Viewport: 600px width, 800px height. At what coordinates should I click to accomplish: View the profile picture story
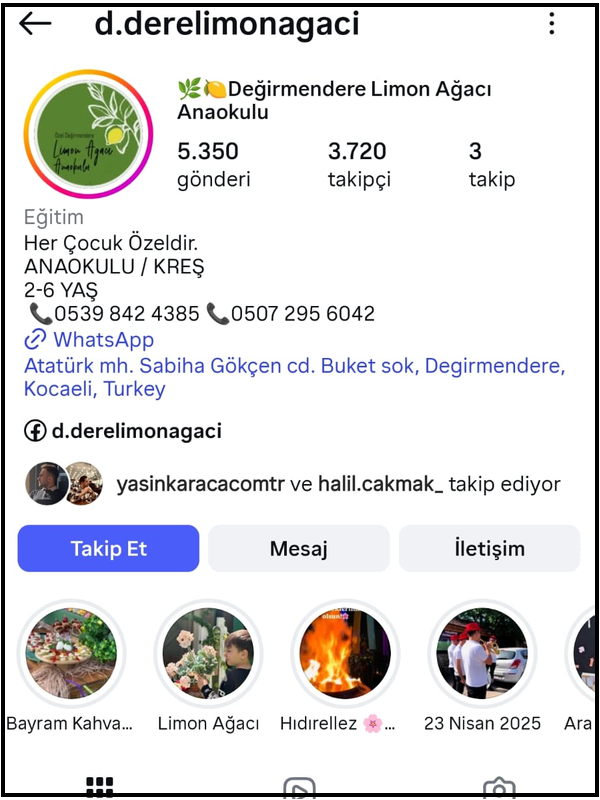pyautogui.click(x=88, y=134)
